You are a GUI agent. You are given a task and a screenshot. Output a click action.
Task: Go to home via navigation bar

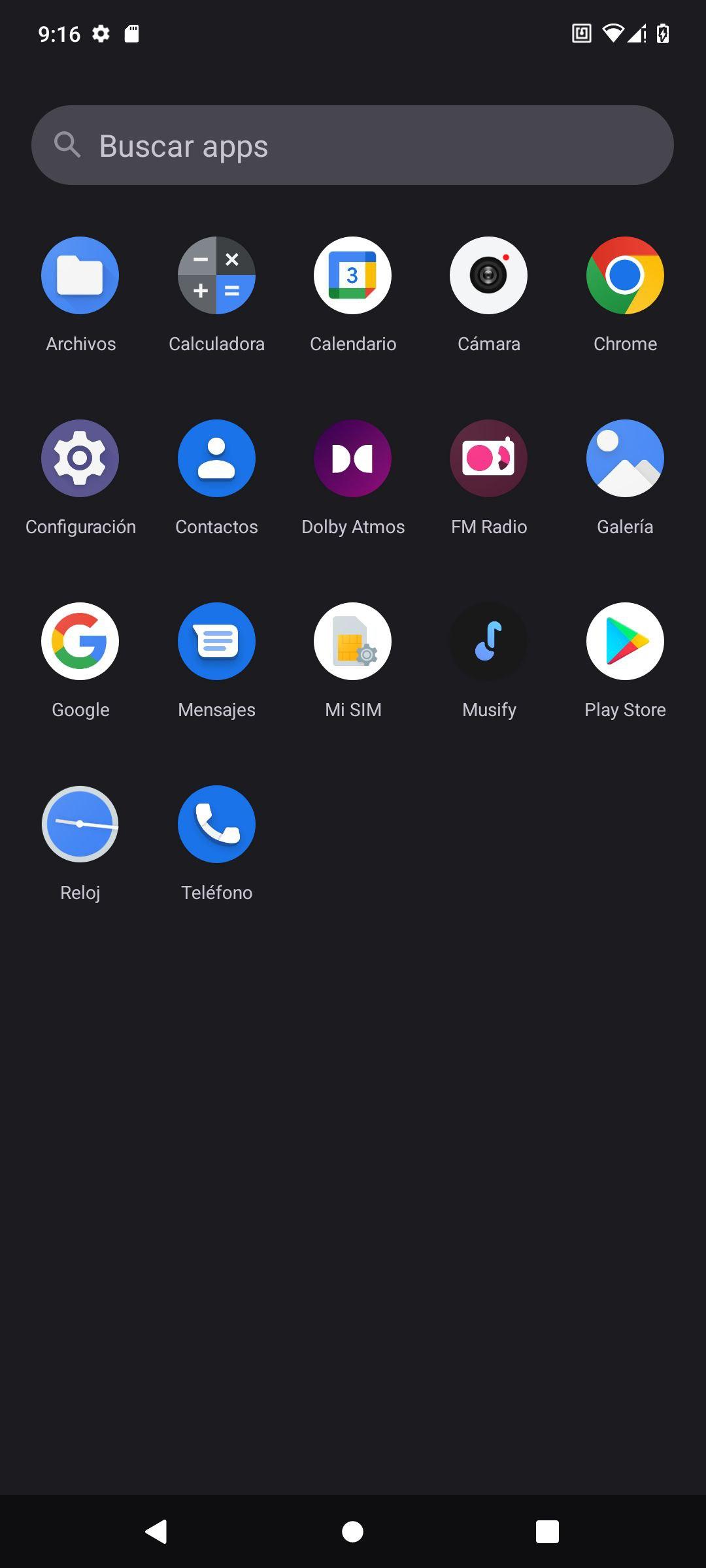click(x=353, y=1531)
